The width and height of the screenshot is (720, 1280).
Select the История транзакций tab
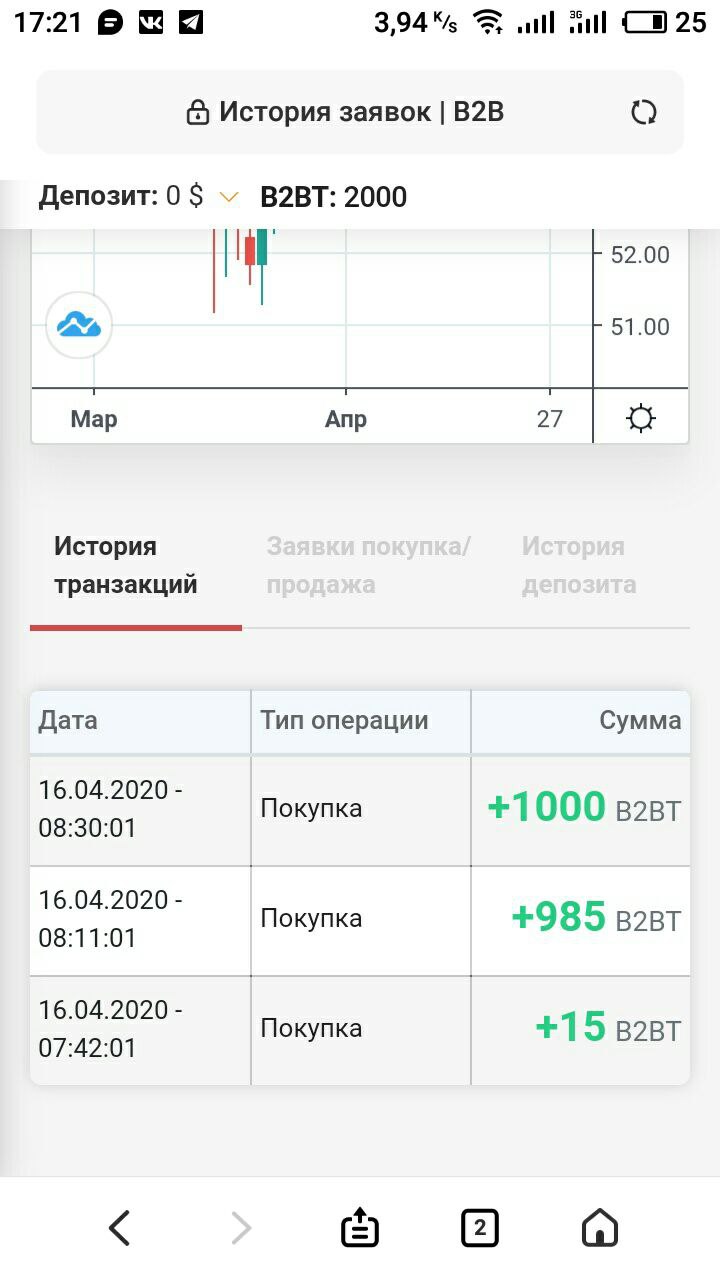126,565
